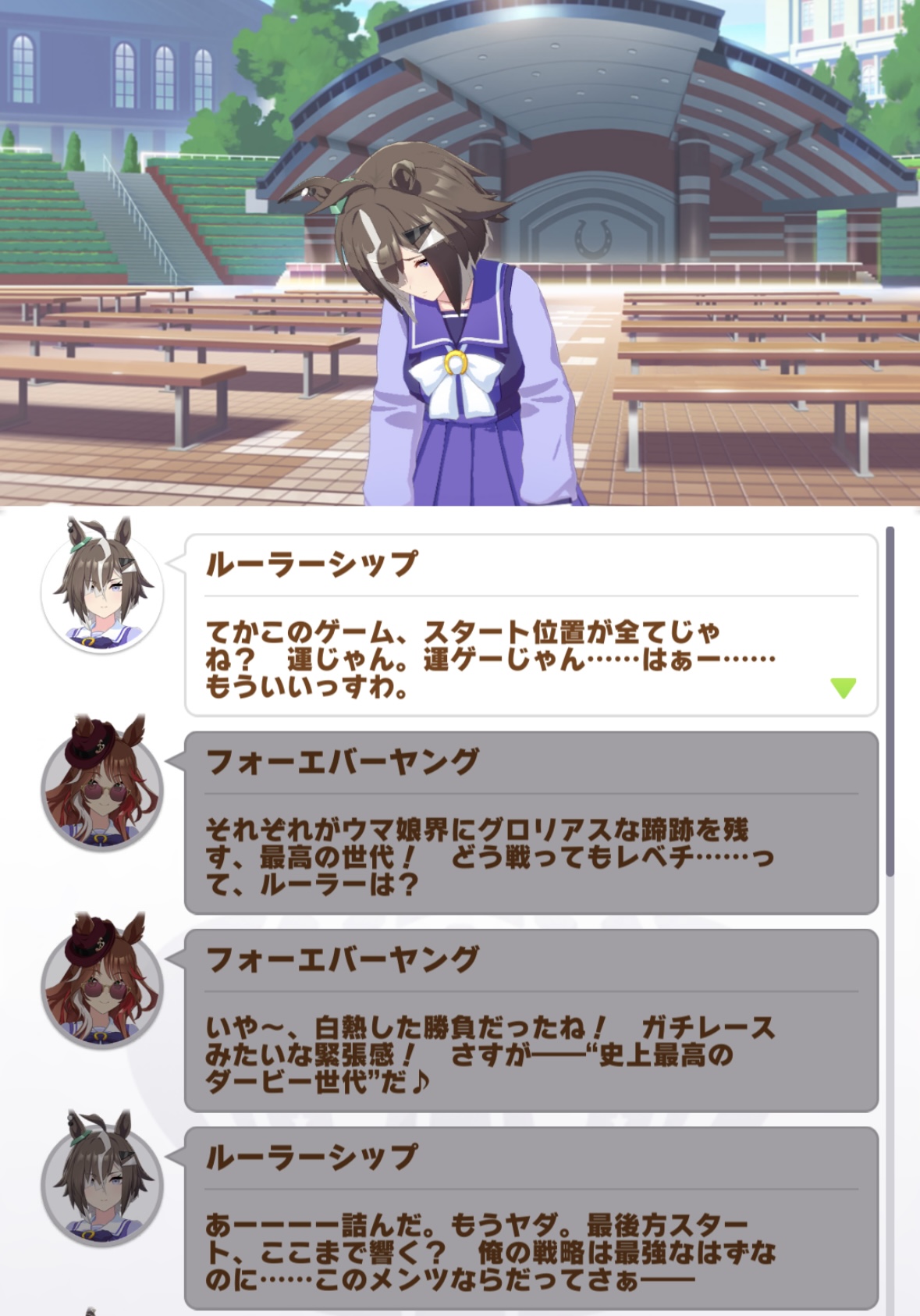Tap the green arrow to advance dialogue

coord(844,688)
